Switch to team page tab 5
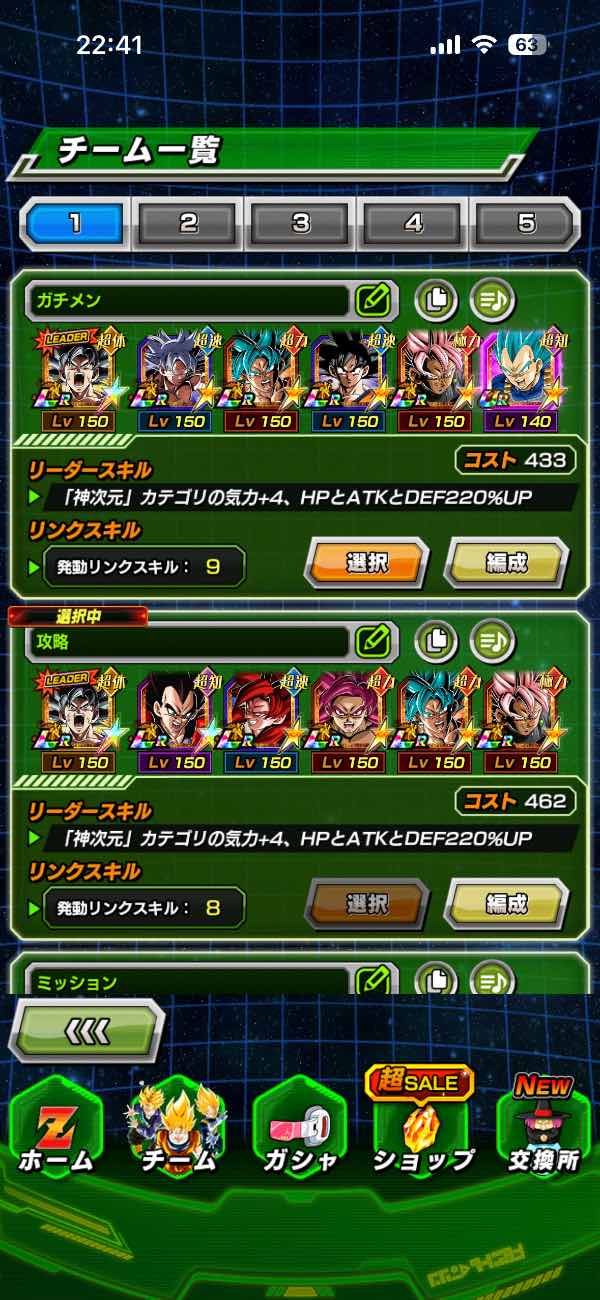The image size is (600, 1300). [x=526, y=223]
